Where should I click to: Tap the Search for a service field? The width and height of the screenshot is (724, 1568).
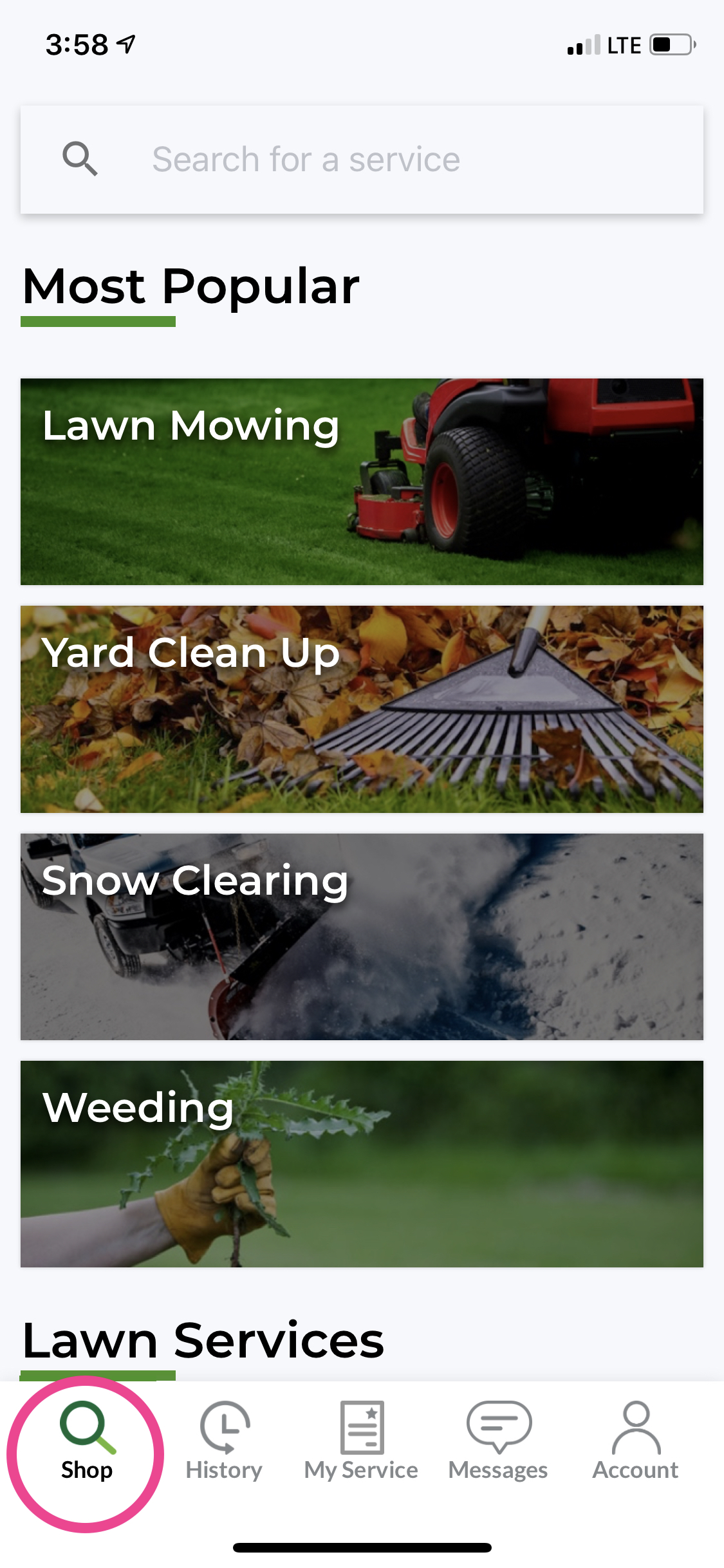(x=362, y=160)
